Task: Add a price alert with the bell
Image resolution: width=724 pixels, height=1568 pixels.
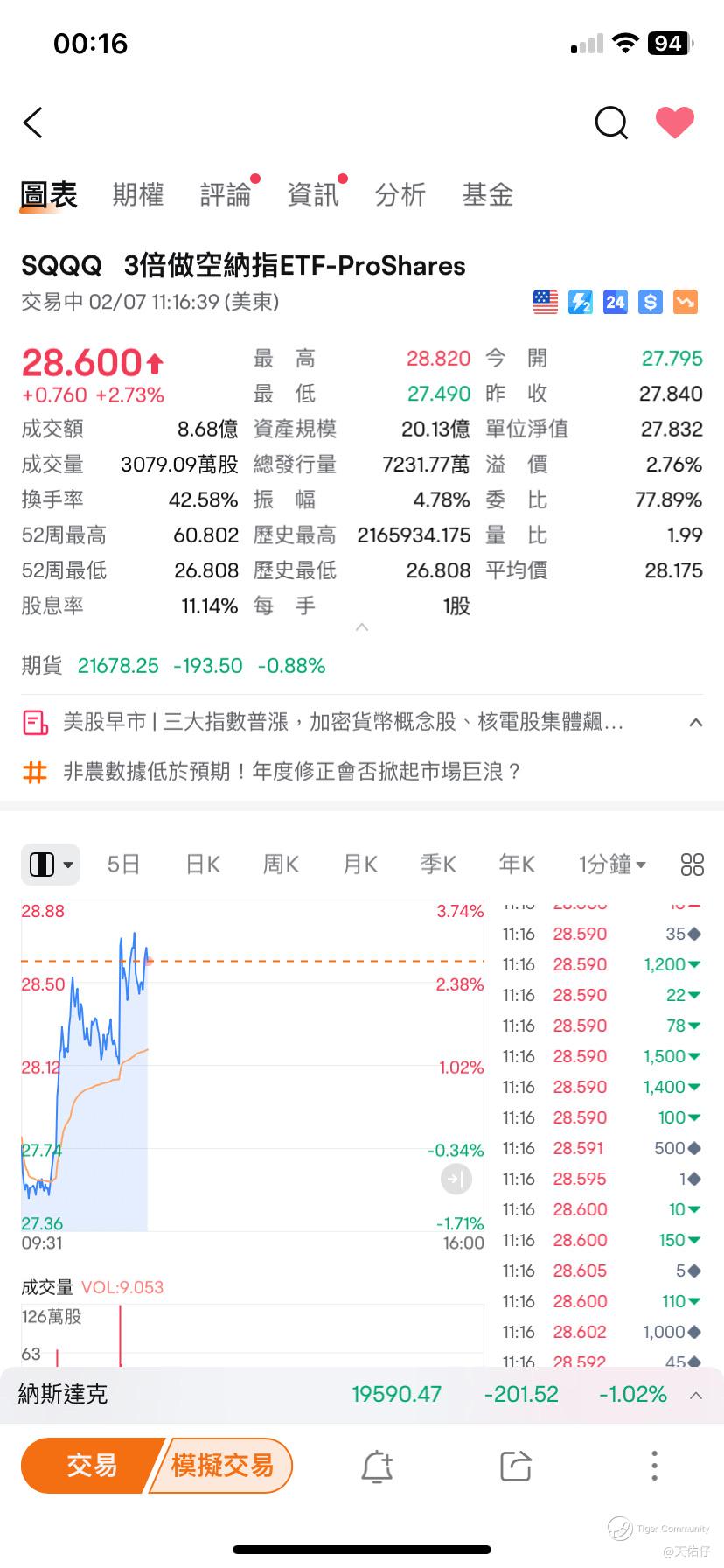Action: click(x=377, y=1466)
